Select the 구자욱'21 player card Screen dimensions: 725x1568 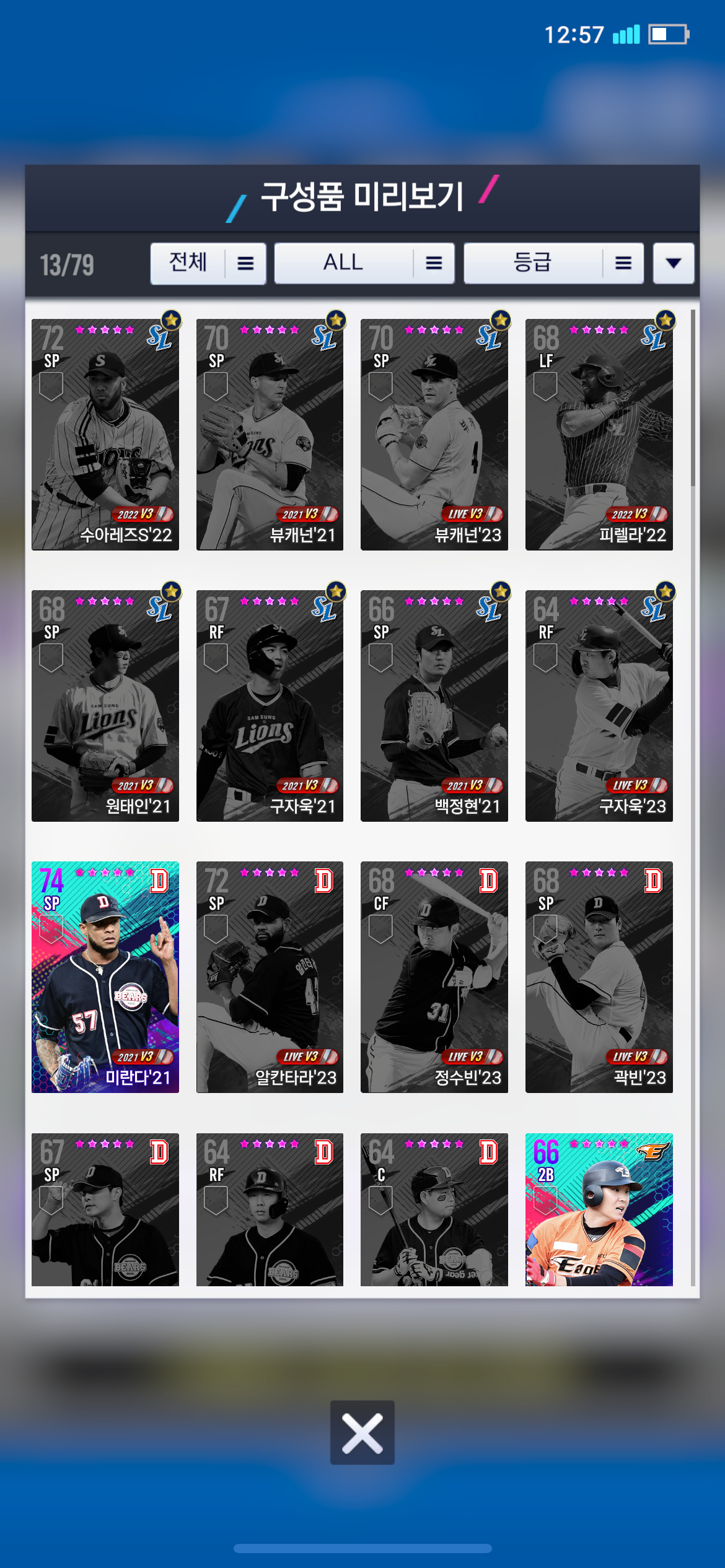(x=270, y=706)
